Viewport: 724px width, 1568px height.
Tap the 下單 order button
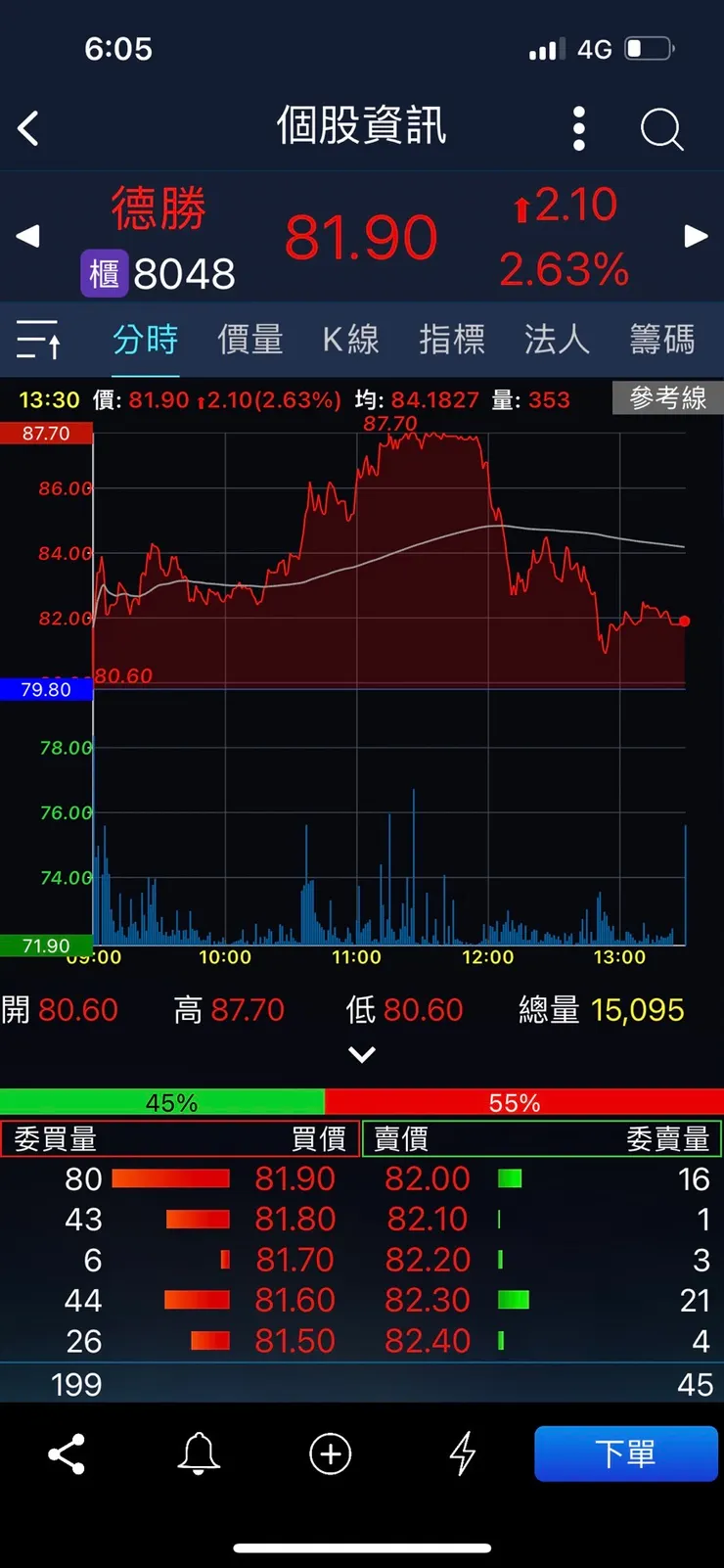626,1454
